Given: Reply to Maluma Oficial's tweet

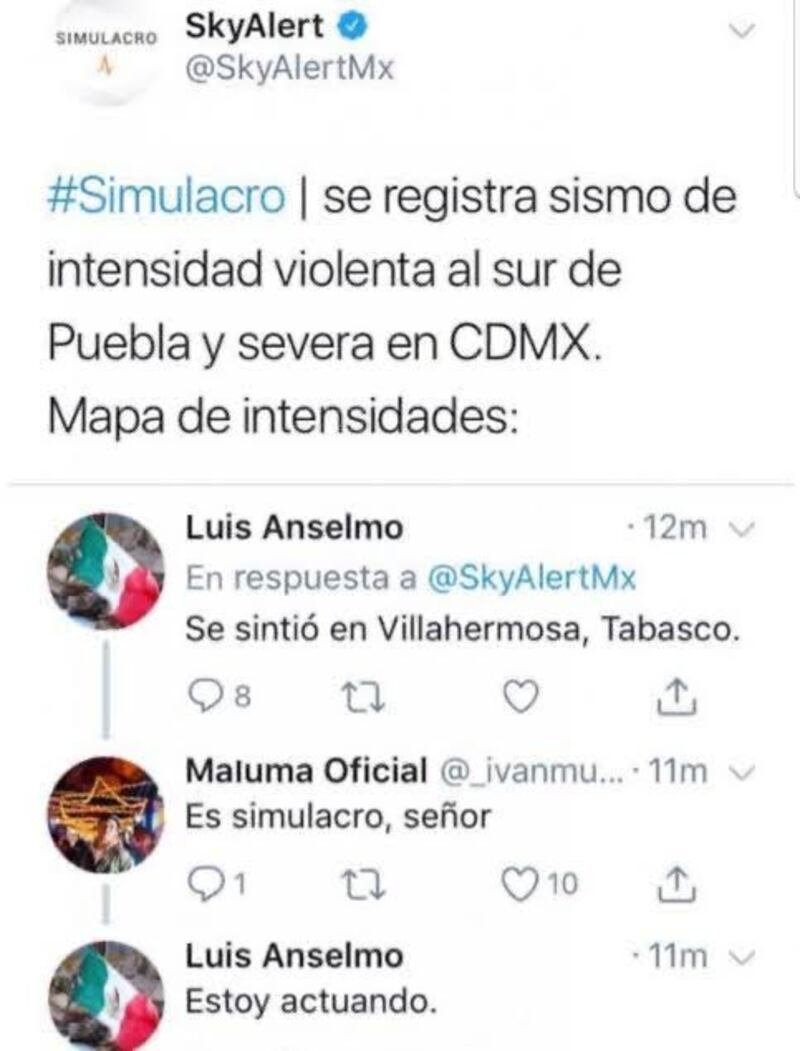Looking at the screenshot, I should pyautogui.click(x=205, y=883).
